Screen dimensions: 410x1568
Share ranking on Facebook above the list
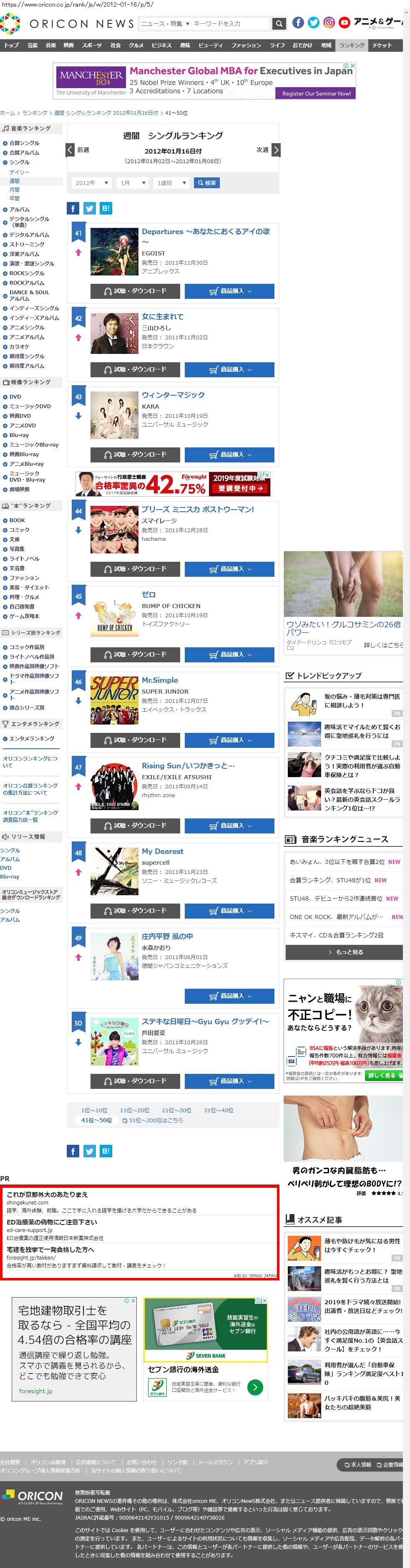73,209
